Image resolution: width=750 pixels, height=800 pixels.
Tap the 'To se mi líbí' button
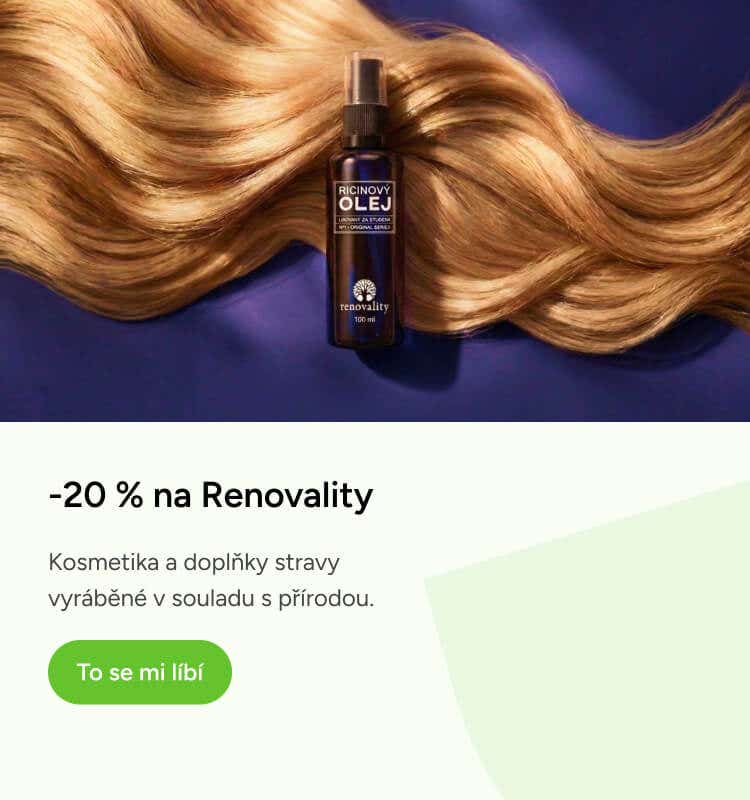(x=140, y=672)
